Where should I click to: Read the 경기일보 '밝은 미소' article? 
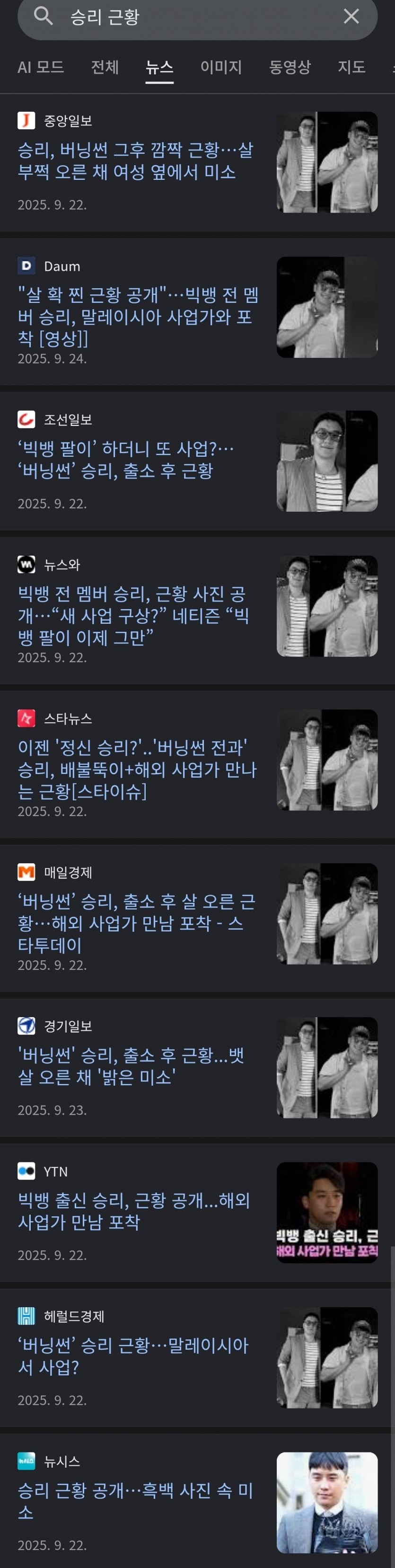coord(130,1066)
